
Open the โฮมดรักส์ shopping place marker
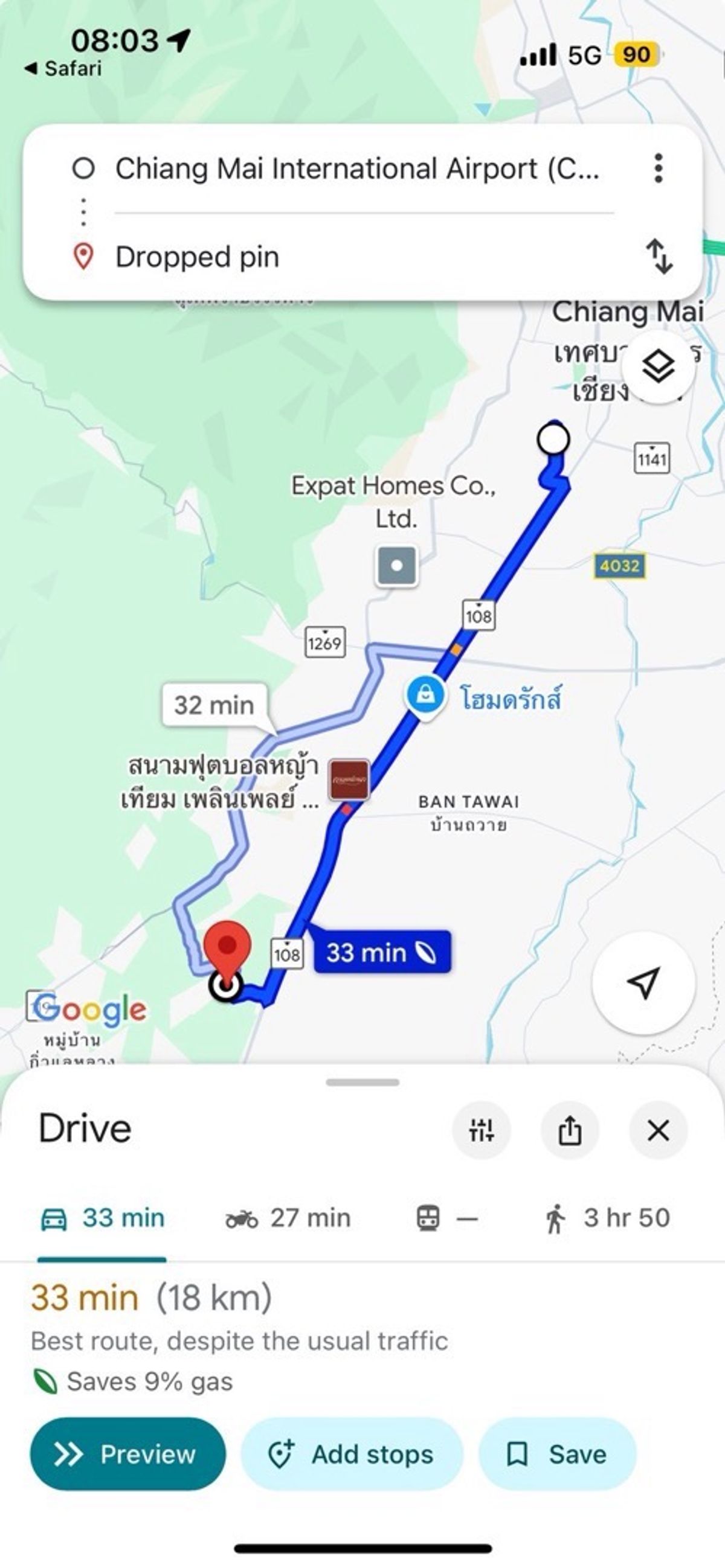[425, 696]
